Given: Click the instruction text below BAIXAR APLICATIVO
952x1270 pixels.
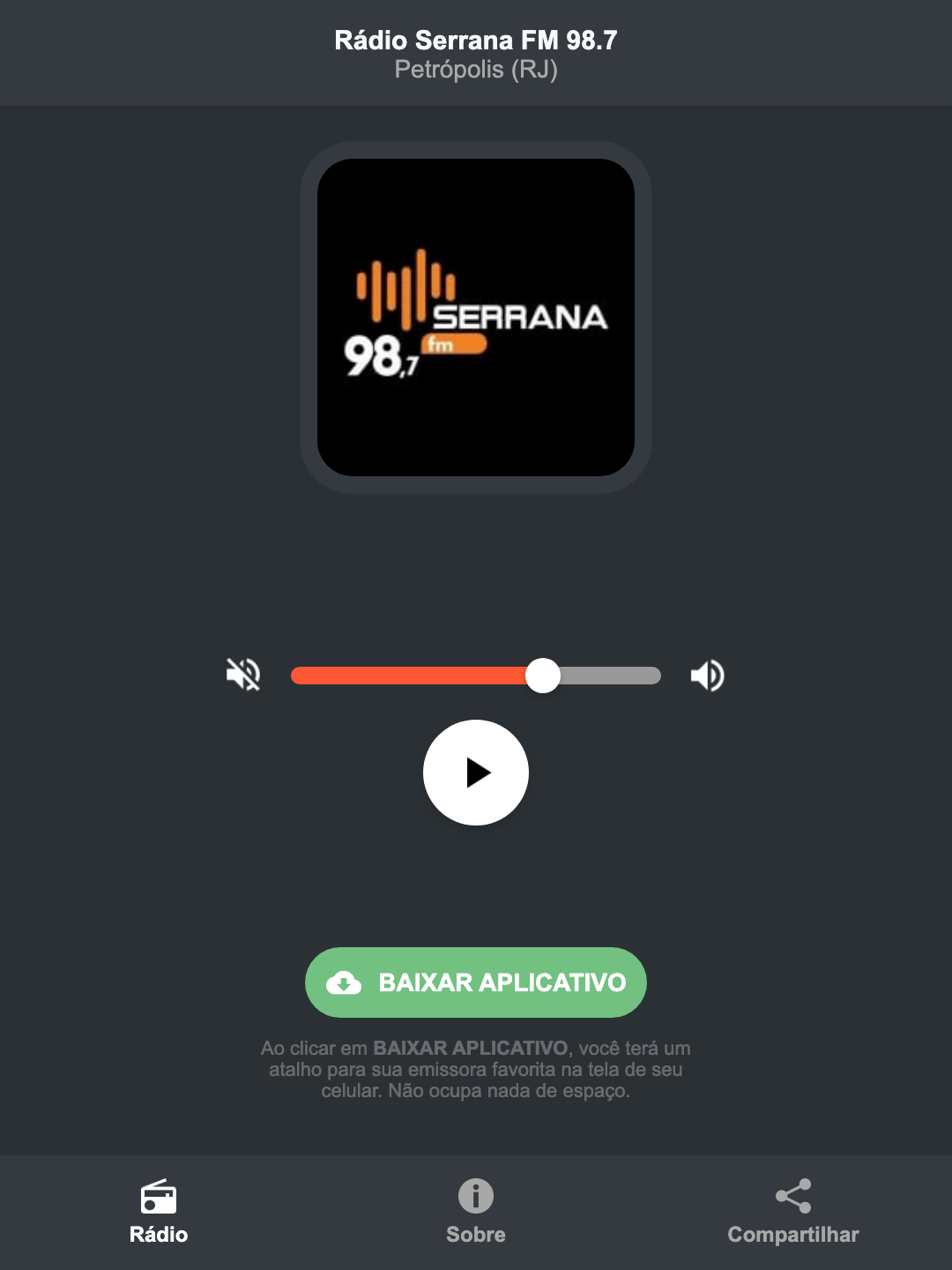Looking at the screenshot, I should [475, 1070].
